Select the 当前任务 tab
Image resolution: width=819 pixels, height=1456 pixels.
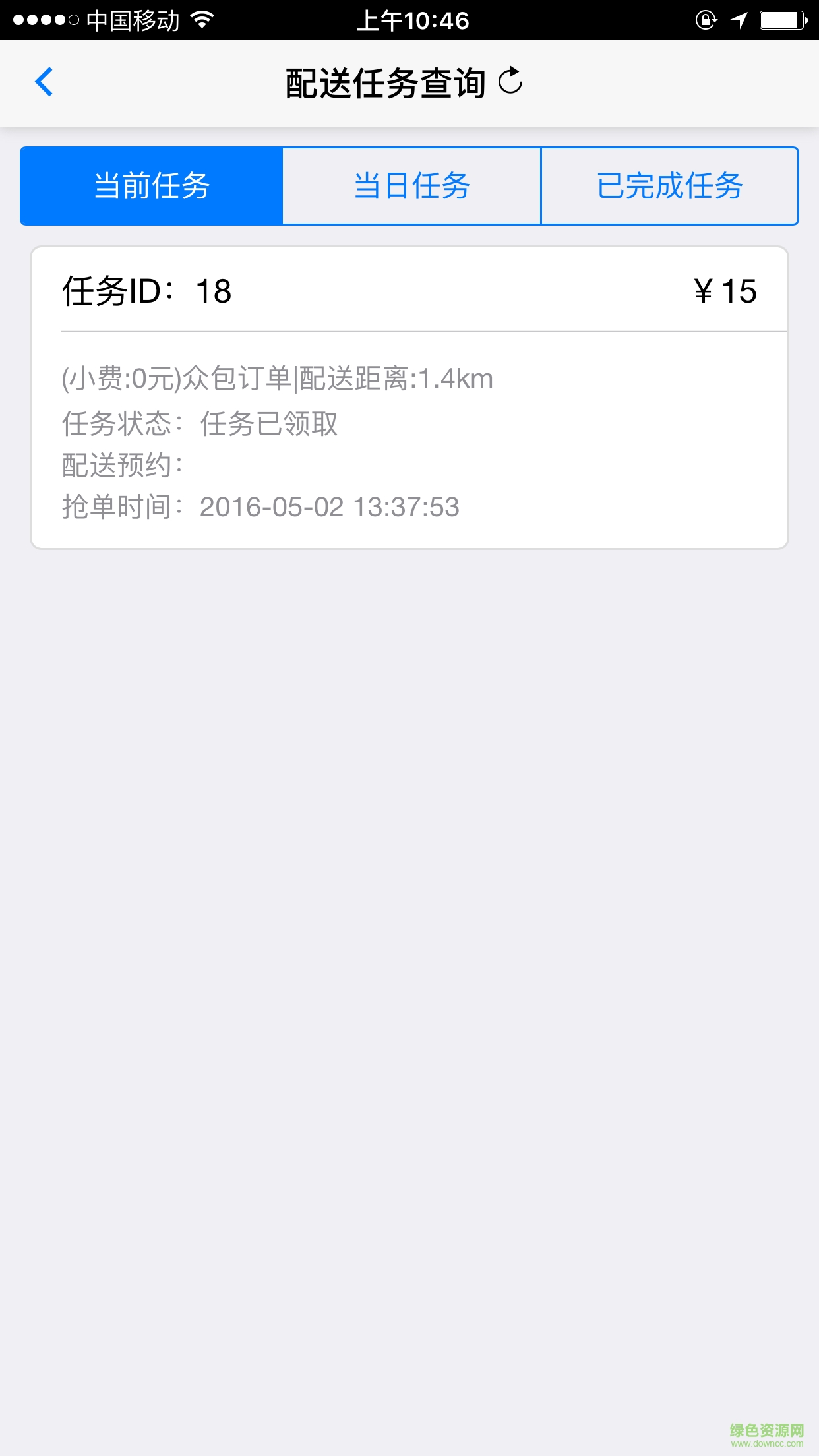pyautogui.click(x=152, y=186)
